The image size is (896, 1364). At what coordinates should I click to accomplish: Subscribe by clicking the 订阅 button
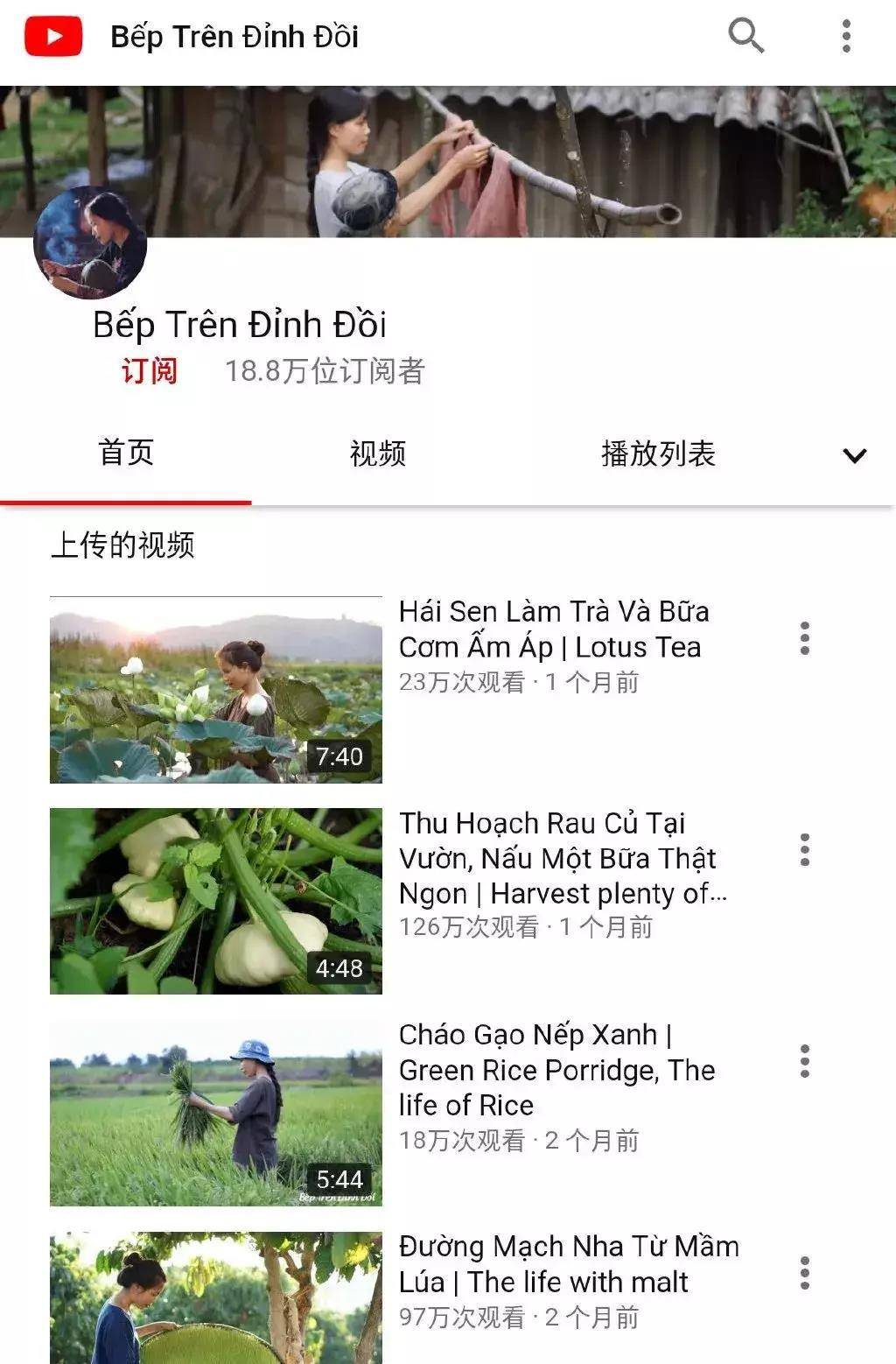click(149, 372)
